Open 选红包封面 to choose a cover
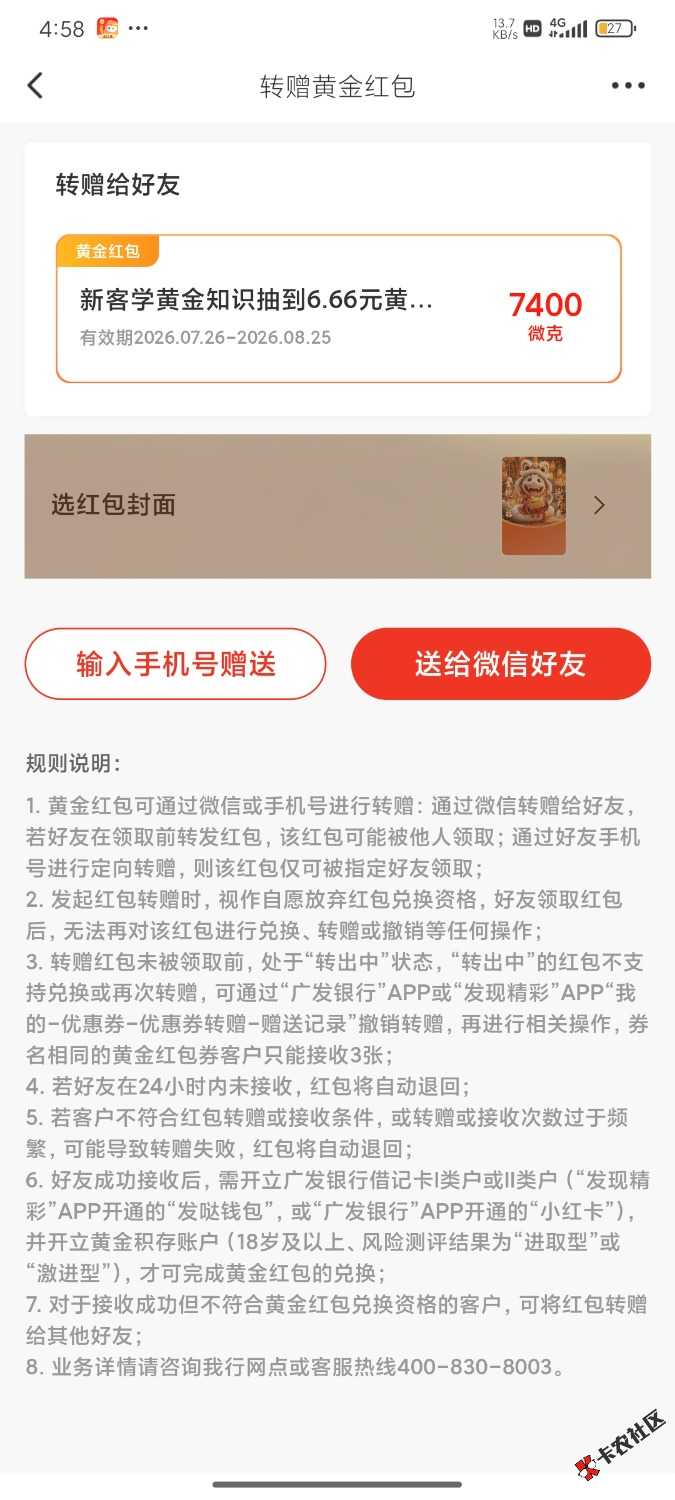Screen dimensions: 675x1500 (x=338, y=506)
